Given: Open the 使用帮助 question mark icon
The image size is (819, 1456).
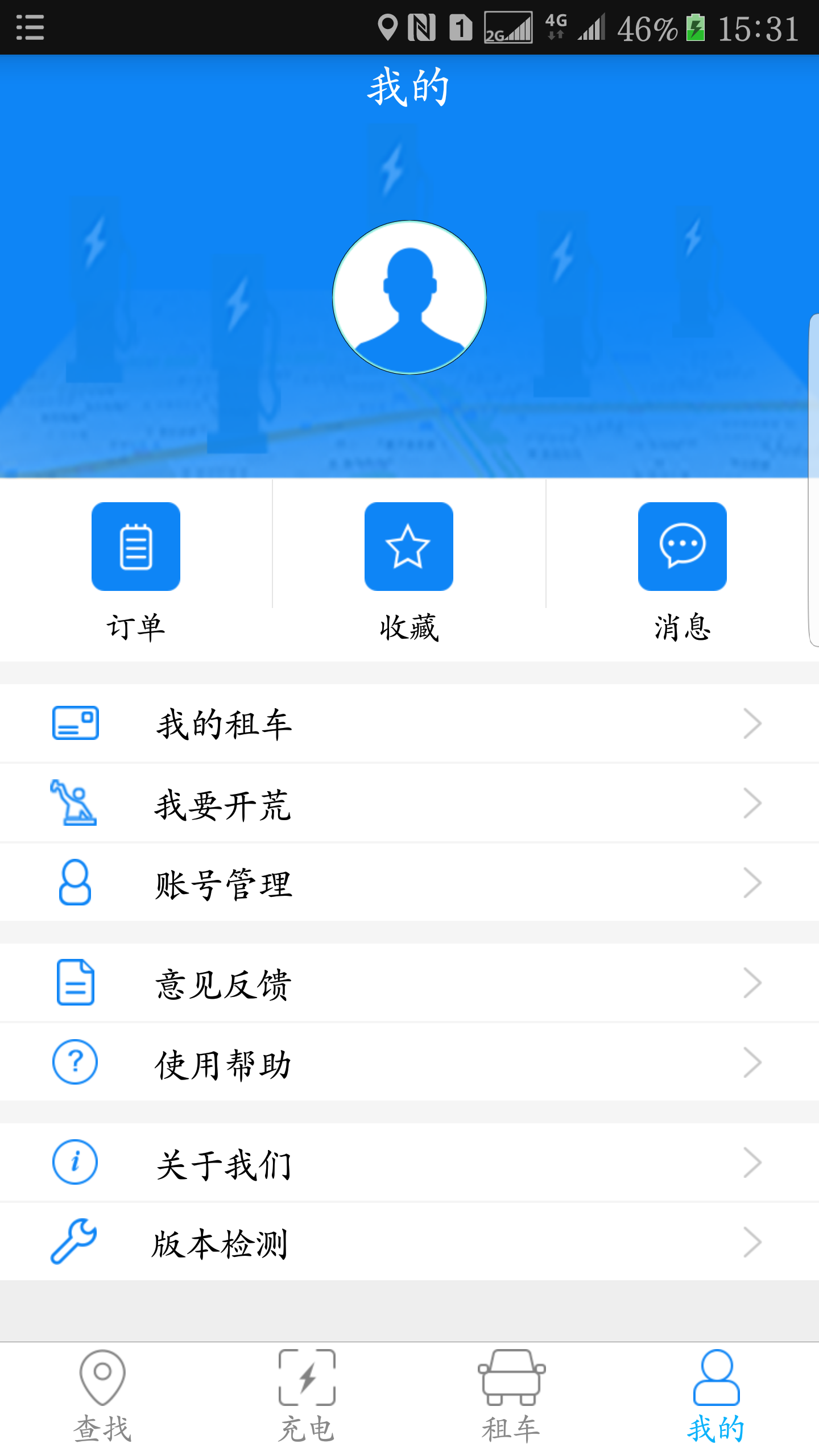Looking at the screenshot, I should [x=75, y=1061].
